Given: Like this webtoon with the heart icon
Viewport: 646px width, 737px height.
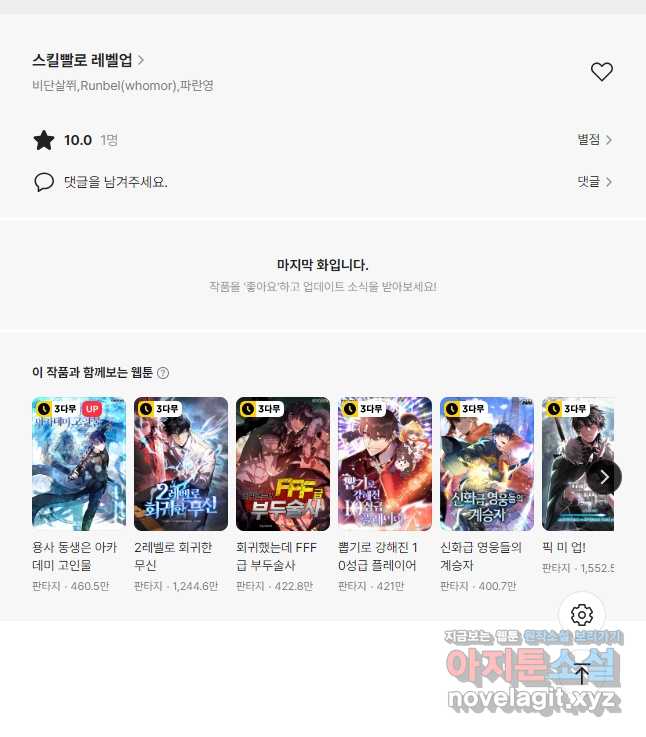Looking at the screenshot, I should 601,72.
